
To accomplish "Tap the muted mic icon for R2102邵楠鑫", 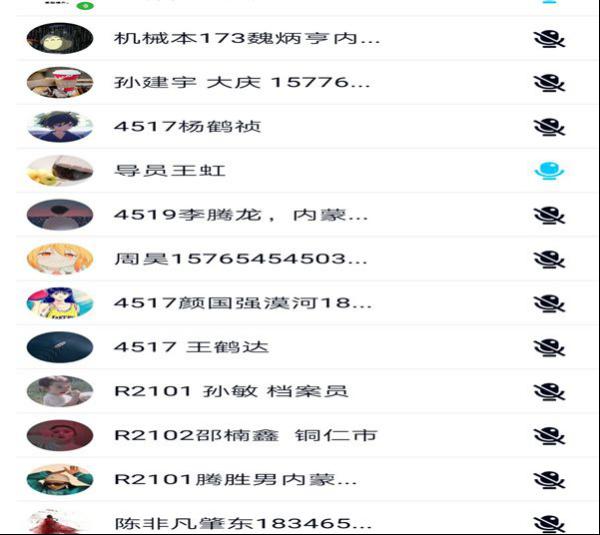I will click(548, 435).
